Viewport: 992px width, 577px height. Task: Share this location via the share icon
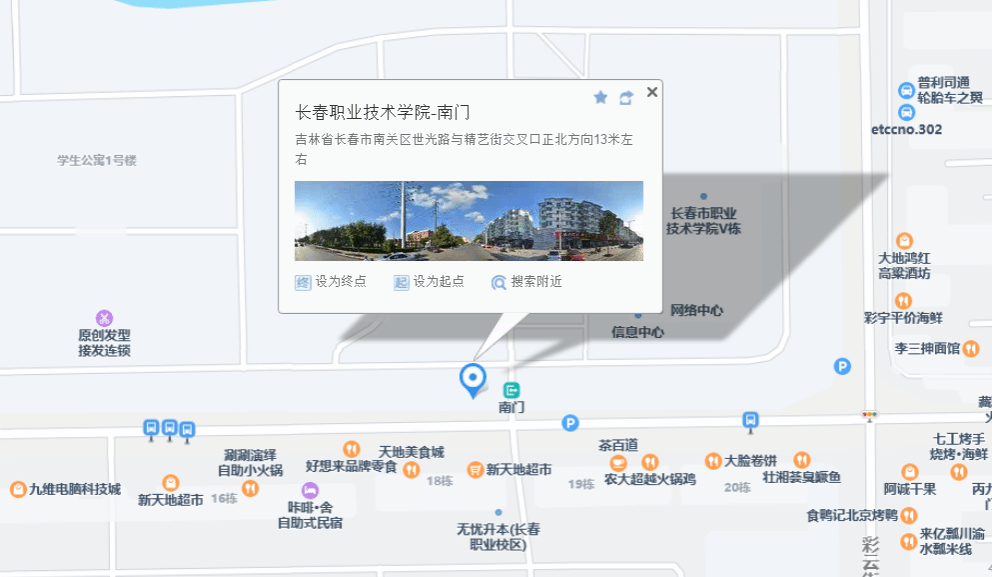pyautogui.click(x=626, y=97)
